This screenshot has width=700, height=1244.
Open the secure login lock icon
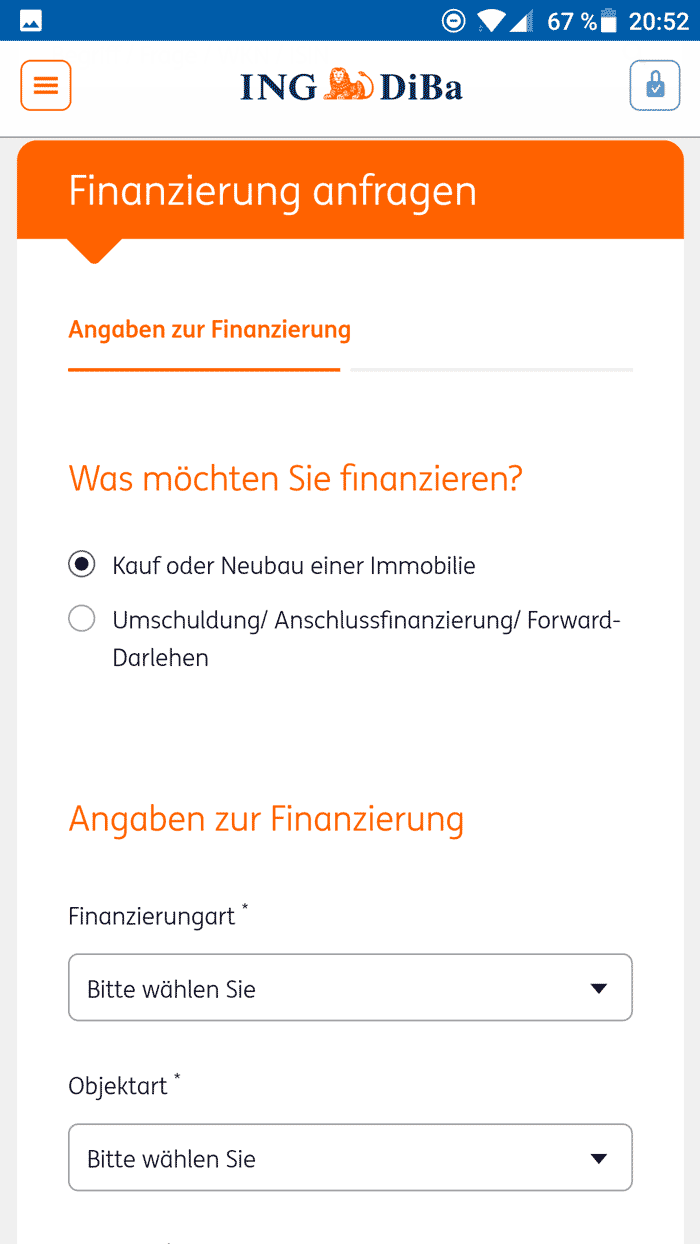tap(655, 85)
